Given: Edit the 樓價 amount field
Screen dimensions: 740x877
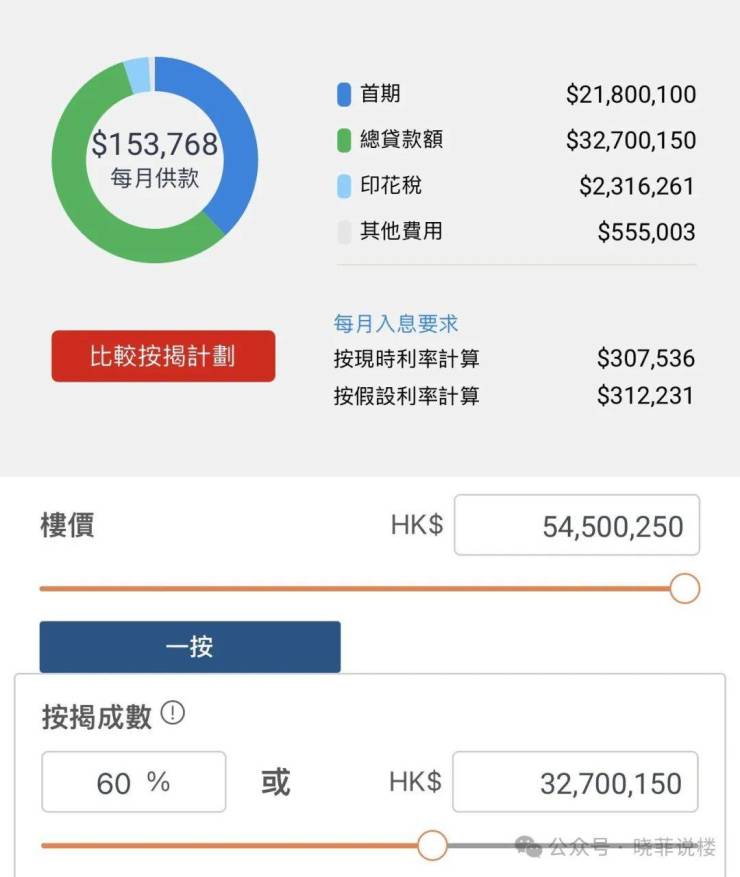Looking at the screenshot, I should coord(576,525).
